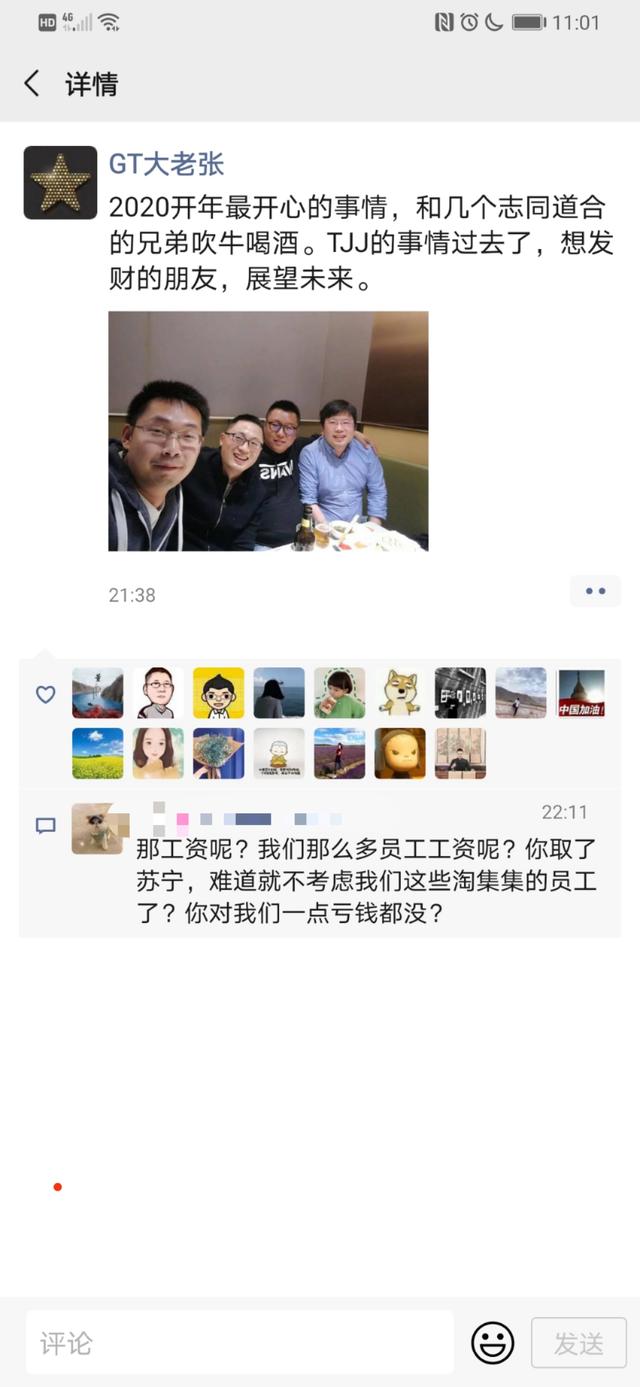The height and width of the screenshot is (1387, 640).
Task: Open GT大老张's profile by name
Action: (x=166, y=163)
